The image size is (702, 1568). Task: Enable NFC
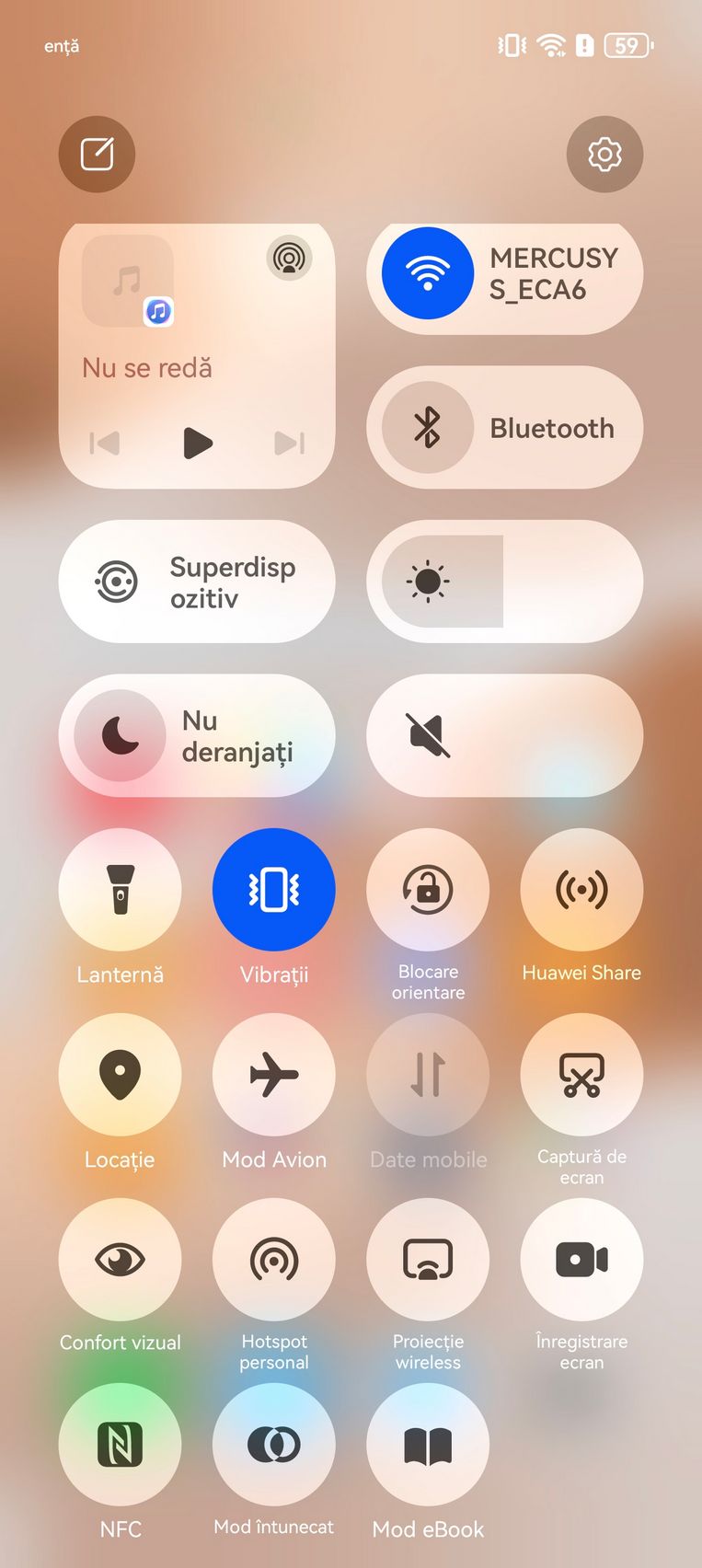120,1445
